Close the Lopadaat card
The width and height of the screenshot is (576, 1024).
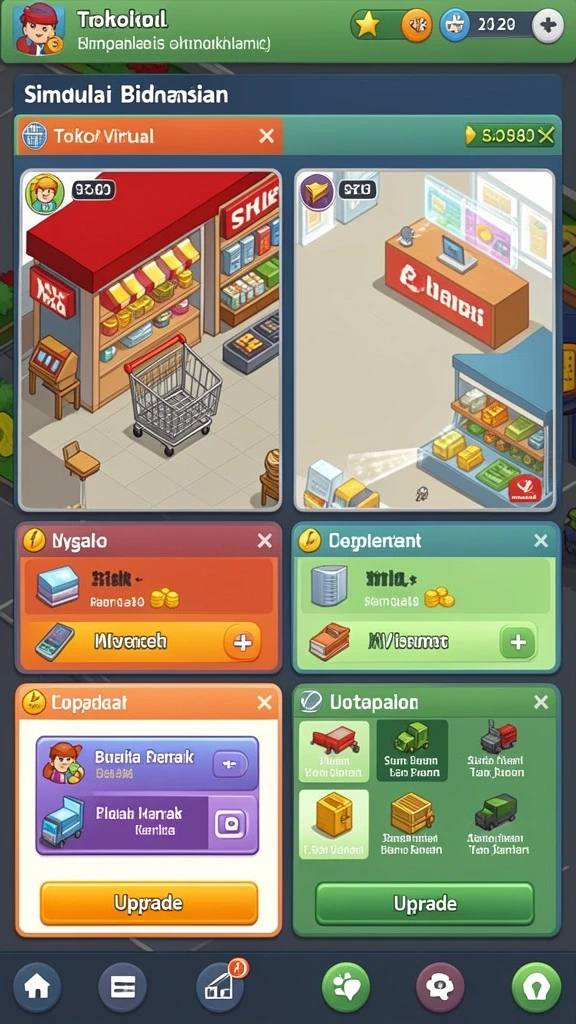[x=264, y=703]
